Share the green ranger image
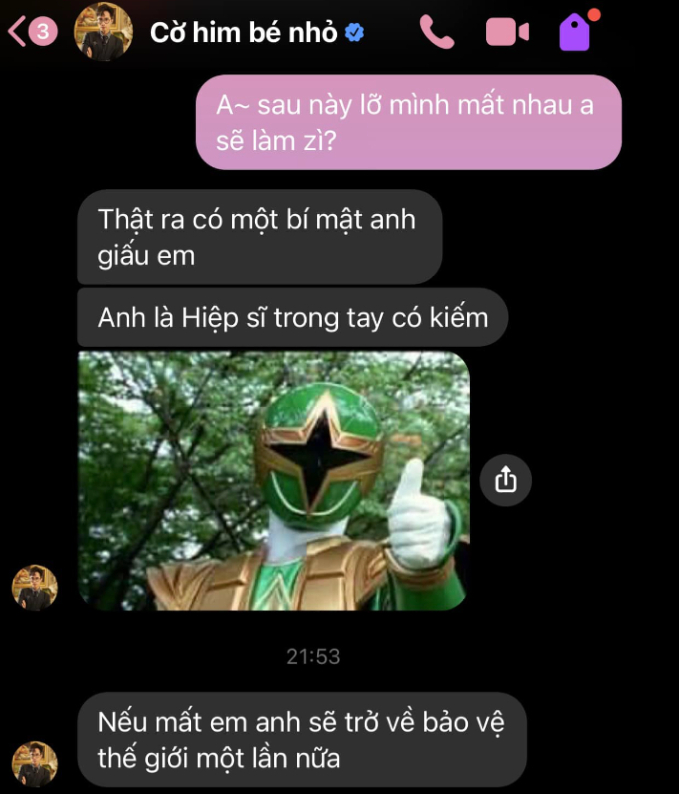Image resolution: width=679 pixels, height=794 pixels. 506,480
